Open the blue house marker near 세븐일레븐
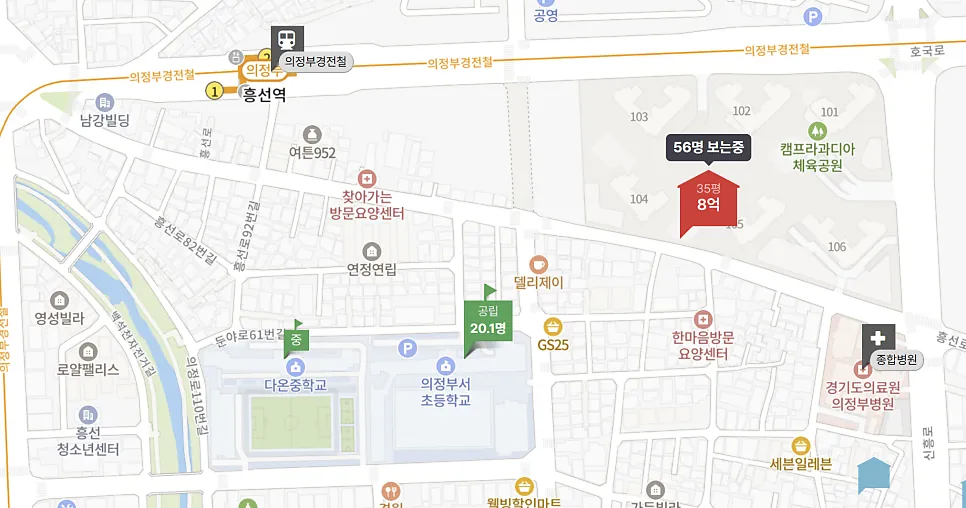The width and height of the screenshot is (966, 508). pos(874,473)
